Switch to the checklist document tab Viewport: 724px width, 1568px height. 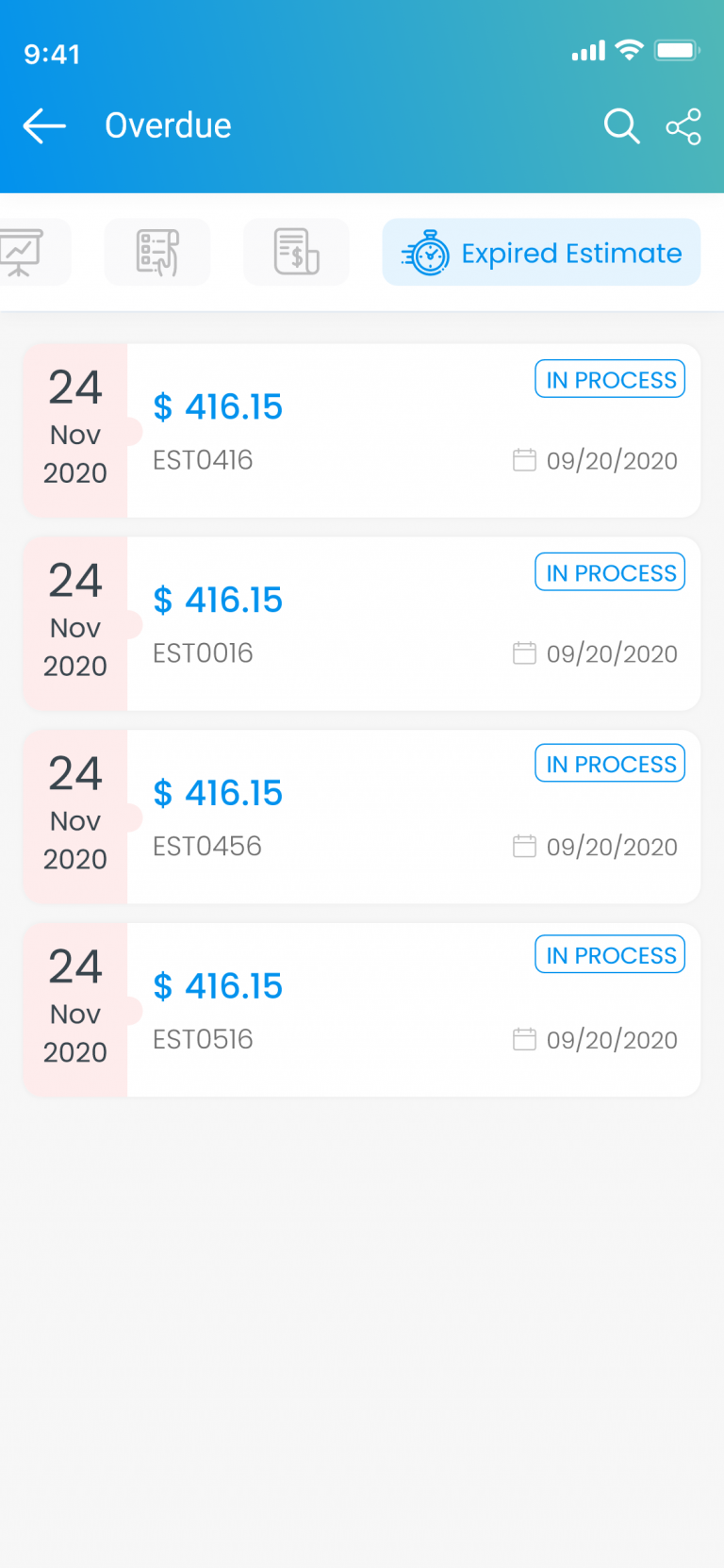(x=156, y=252)
